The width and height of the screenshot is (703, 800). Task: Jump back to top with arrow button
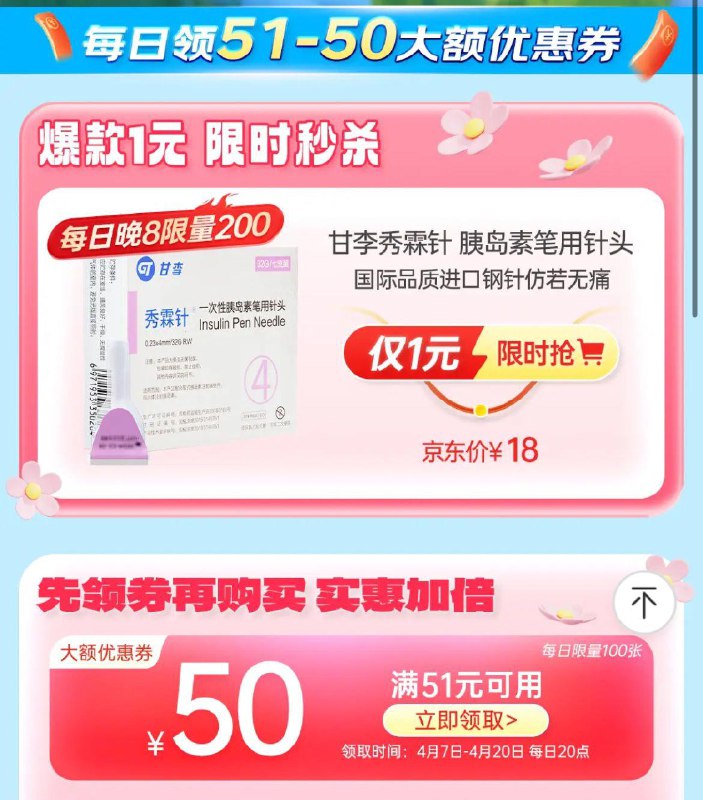[x=643, y=602]
